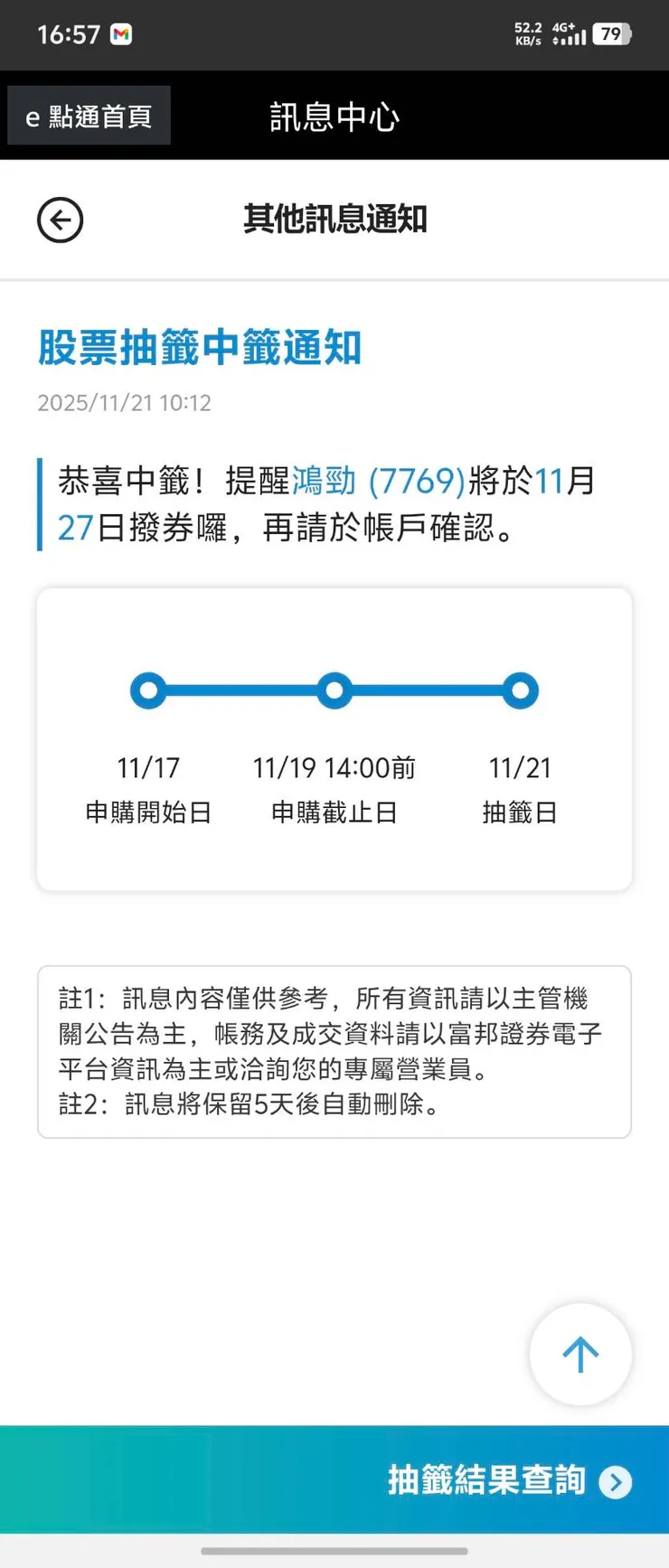Tap the clock showing 16:57
This screenshot has width=669, height=1568.
click(63, 33)
